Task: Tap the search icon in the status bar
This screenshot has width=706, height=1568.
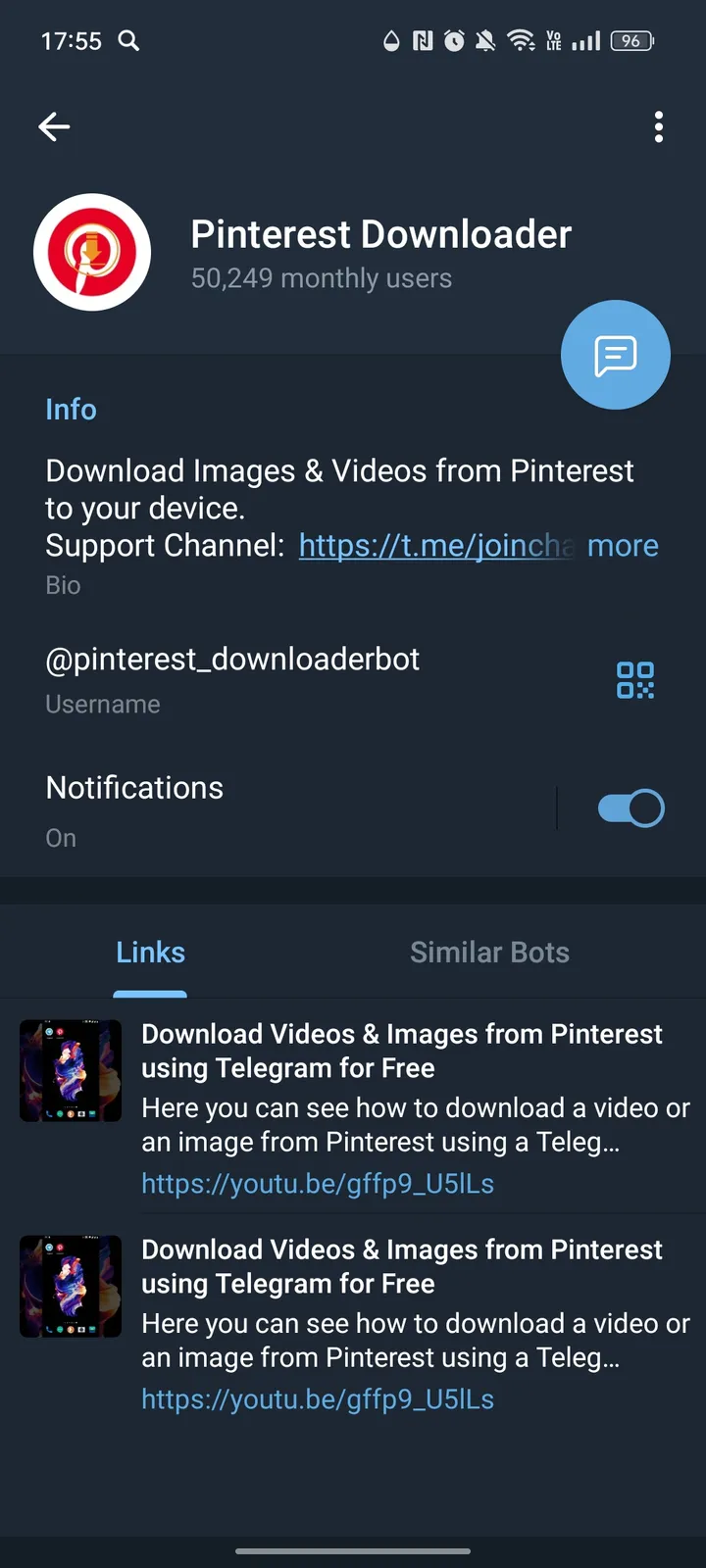Action: [x=128, y=41]
